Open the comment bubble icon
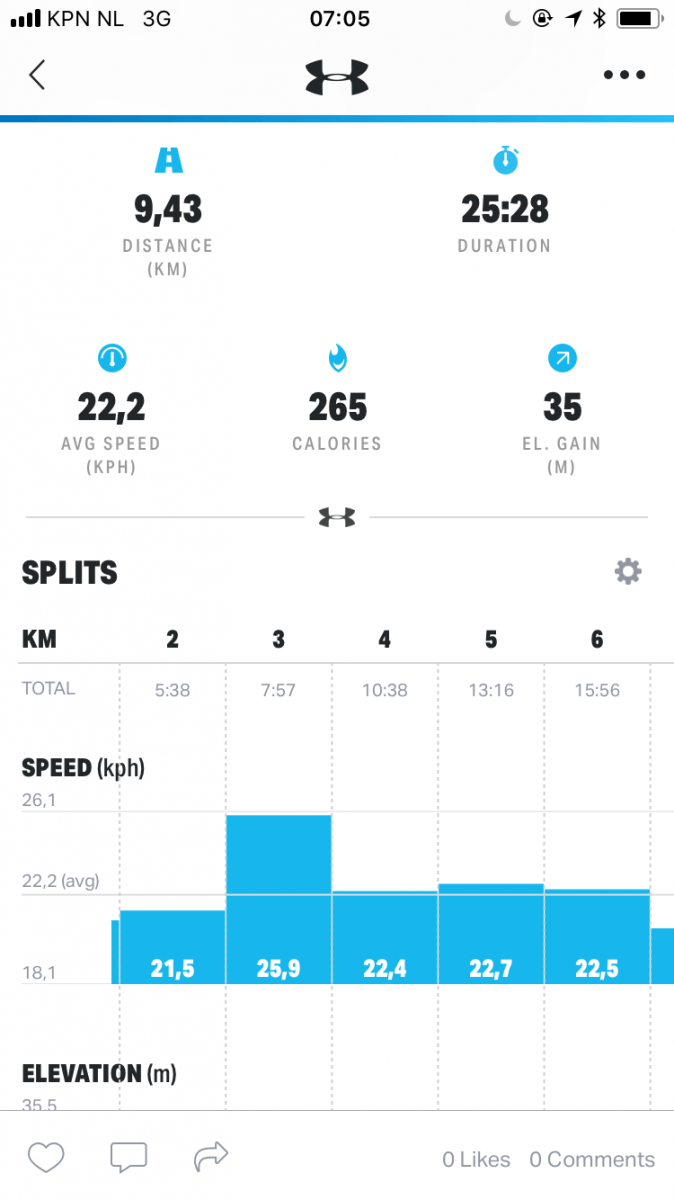 point(128,1158)
